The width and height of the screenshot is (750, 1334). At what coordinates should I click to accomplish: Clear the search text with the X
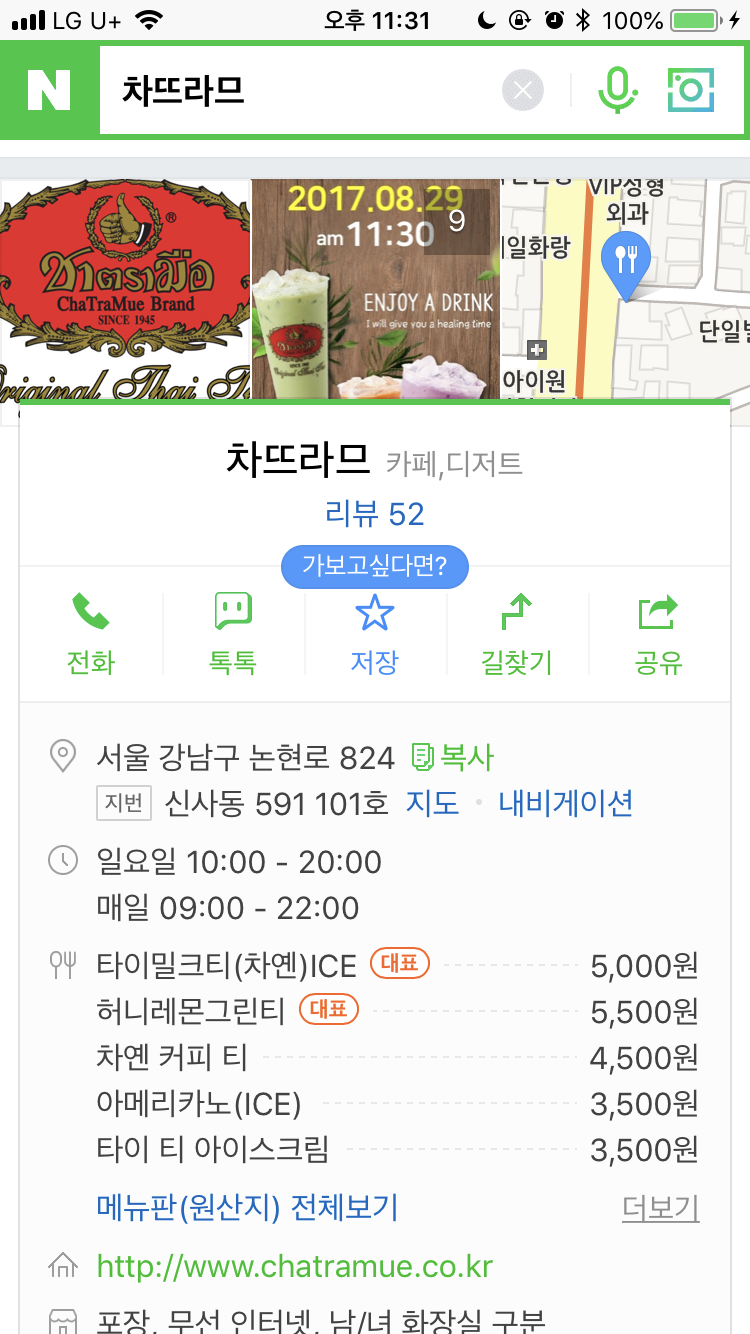point(522,91)
